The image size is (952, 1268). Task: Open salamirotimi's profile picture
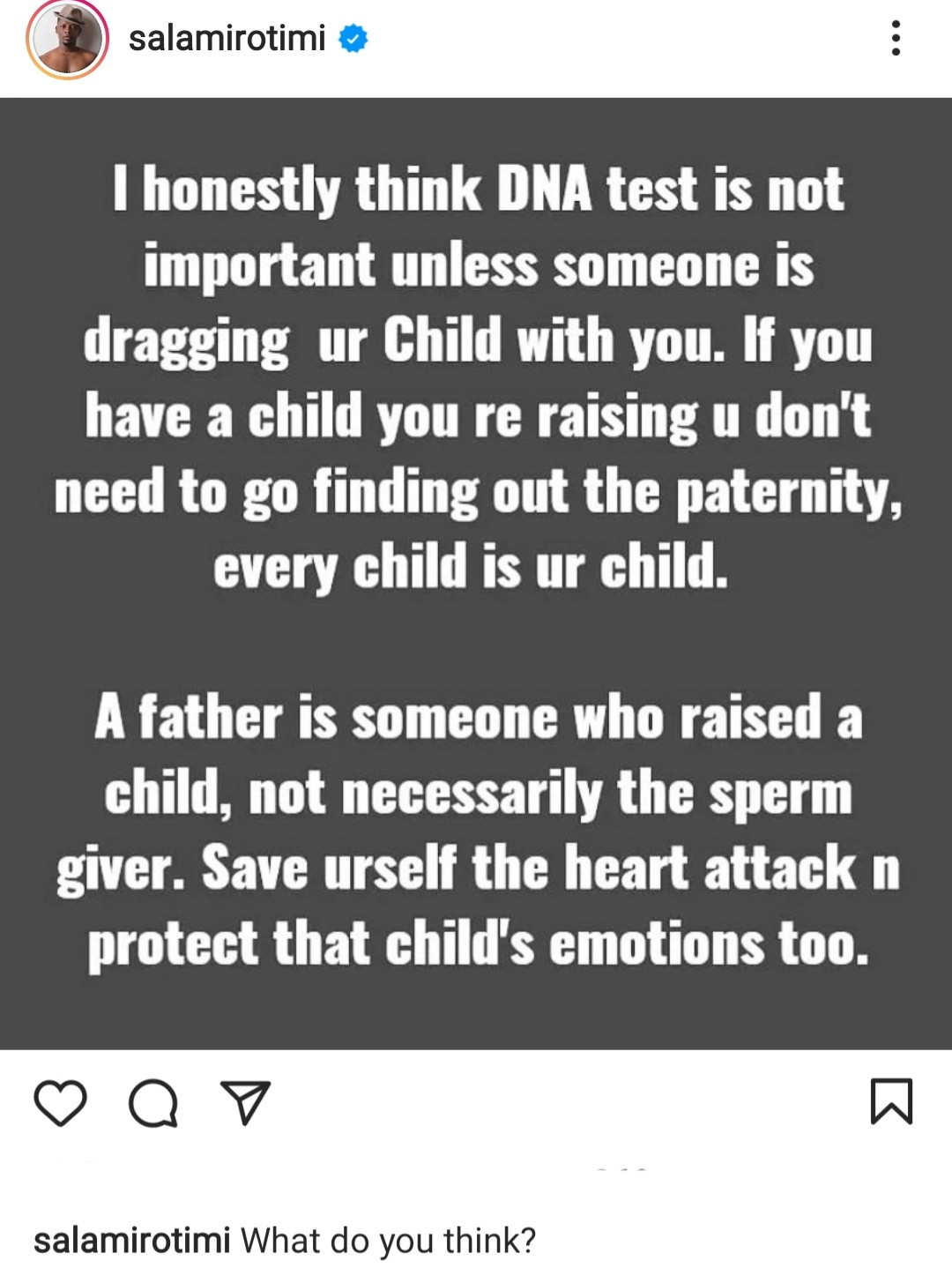click(67, 40)
